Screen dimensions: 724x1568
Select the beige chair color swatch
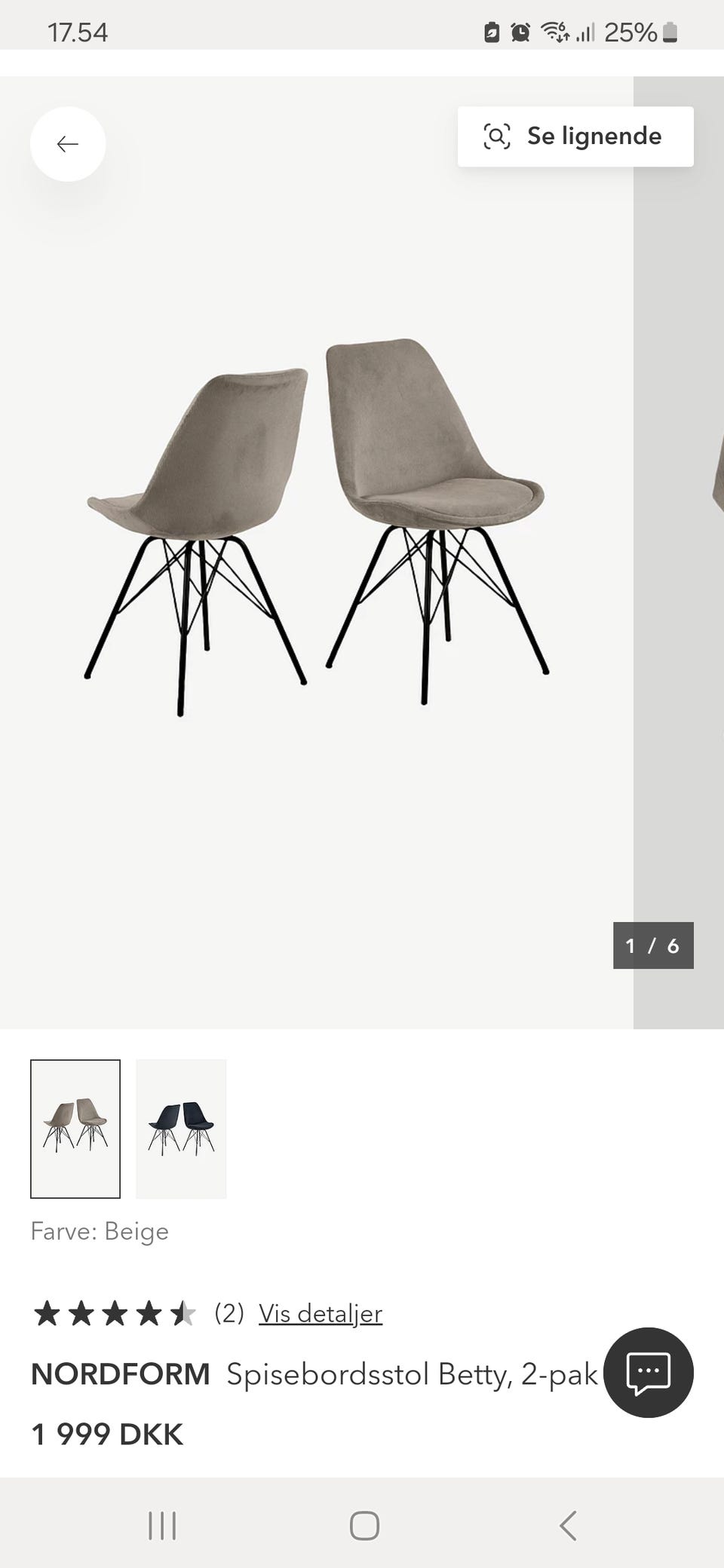75,1129
